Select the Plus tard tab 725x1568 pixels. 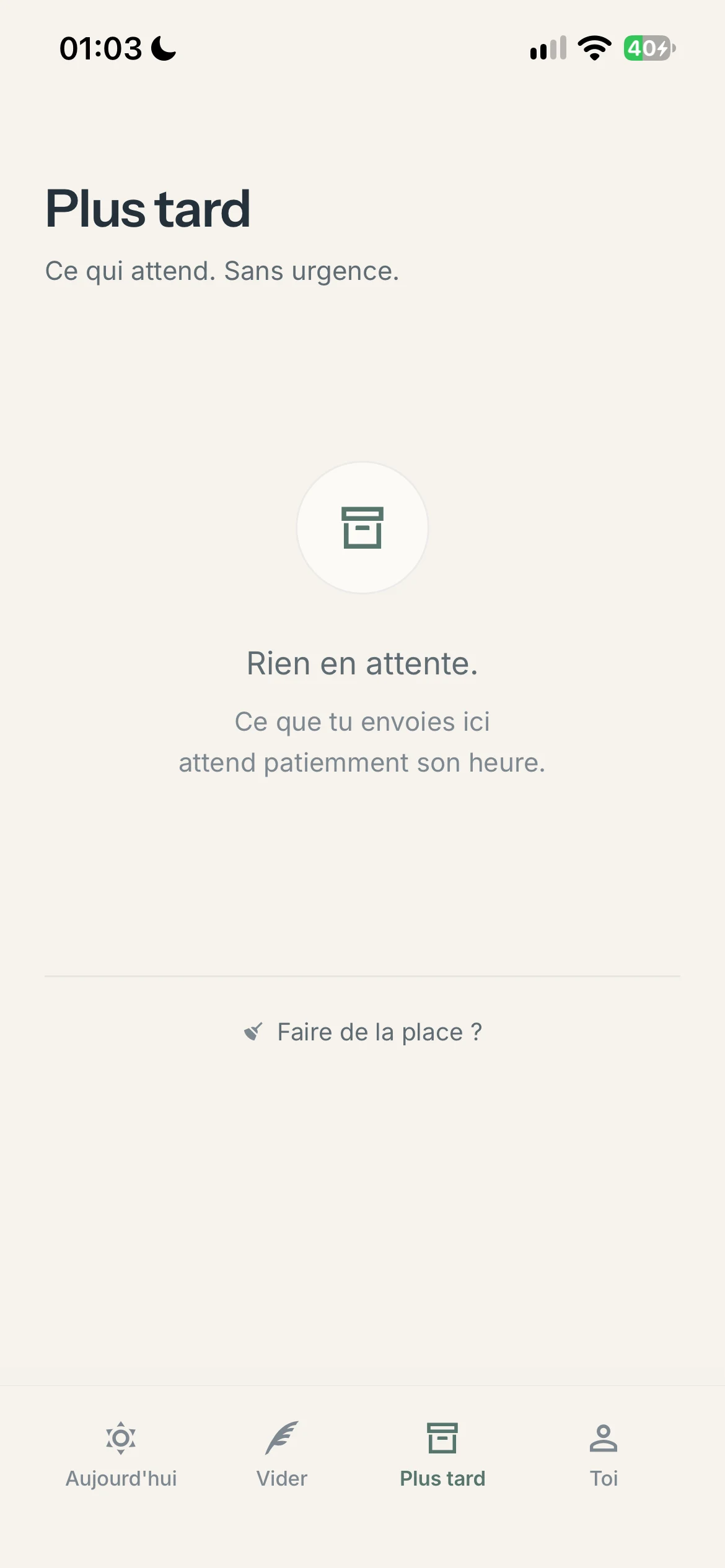[x=442, y=1455]
